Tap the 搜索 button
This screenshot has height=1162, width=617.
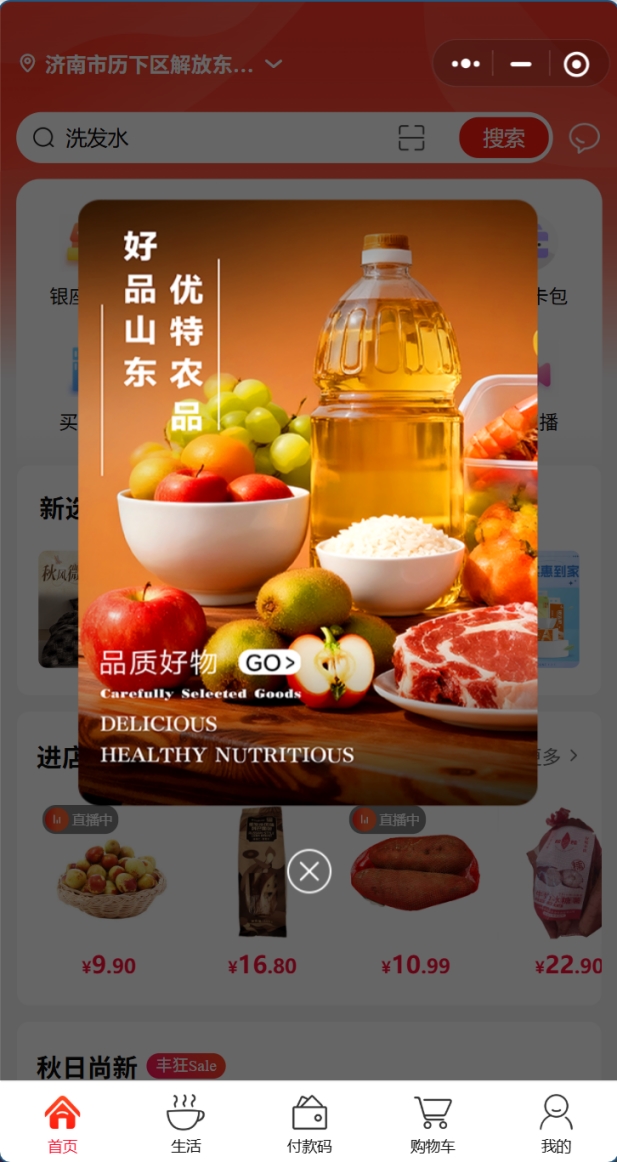tap(504, 138)
